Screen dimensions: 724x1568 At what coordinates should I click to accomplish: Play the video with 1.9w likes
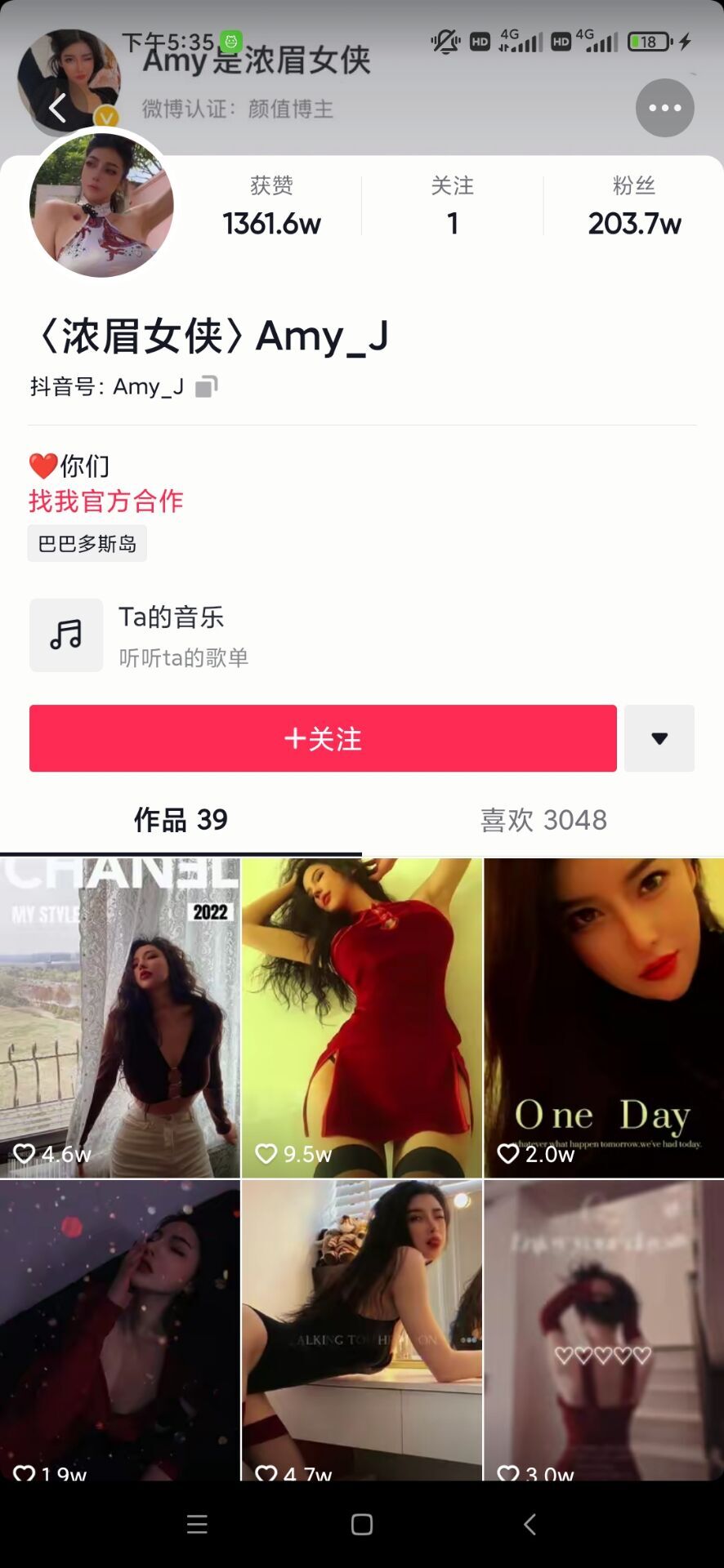pyautogui.click(x=120, y=1330)
